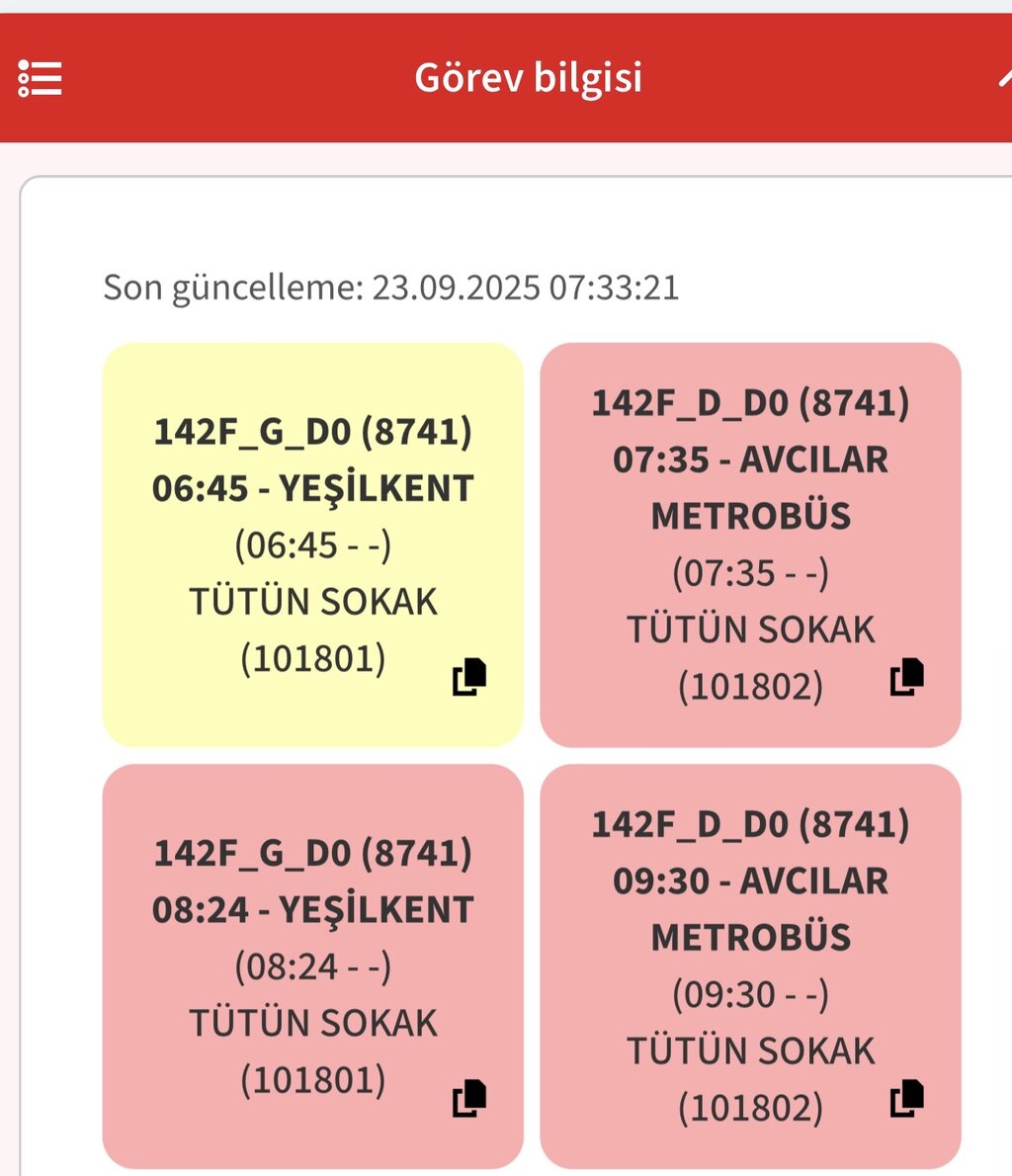Copy the 08:24 YEŞİLKENT task details
Viewport: 1012px width, 1176px height.
pyautogui.click(x=469, y=1098)
